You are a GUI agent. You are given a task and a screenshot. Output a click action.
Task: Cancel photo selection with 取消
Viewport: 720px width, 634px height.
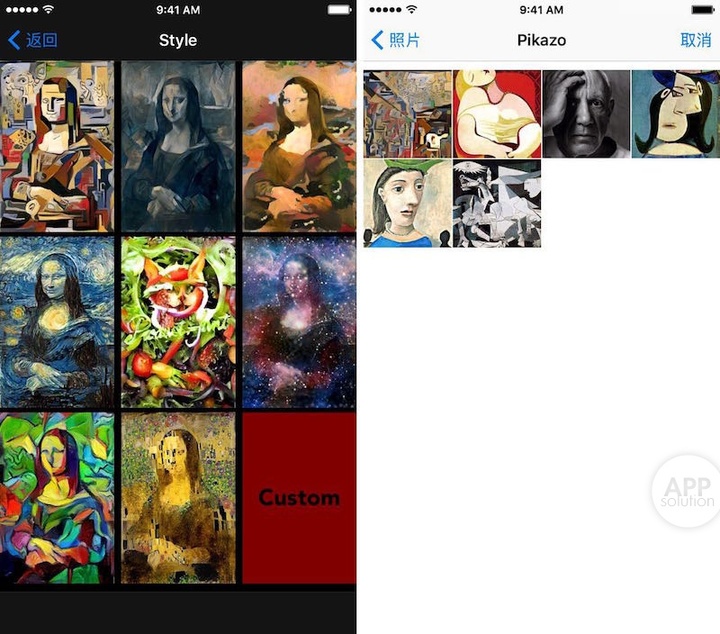point(695,40)
